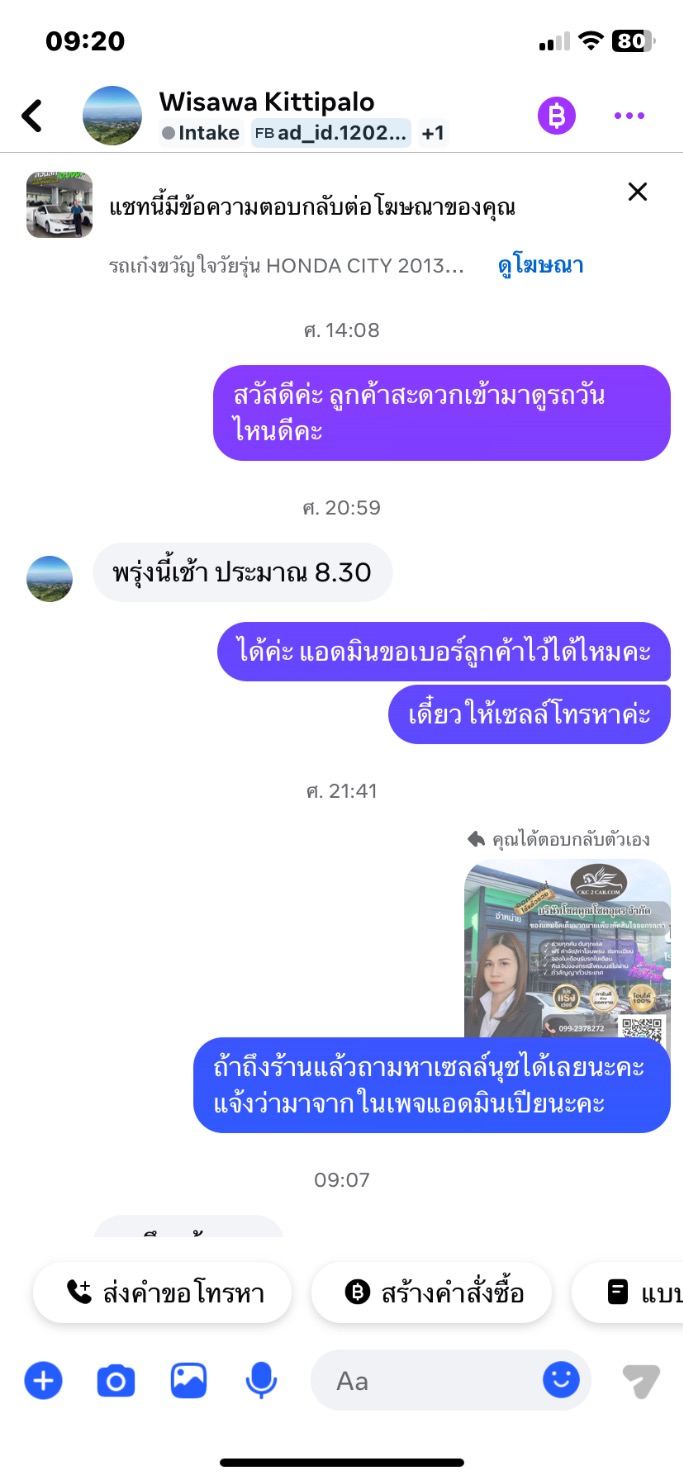Viewport: 683px width, 1480px height.
Task: Open the three-dot overflow menu
Action: point(629,116)
